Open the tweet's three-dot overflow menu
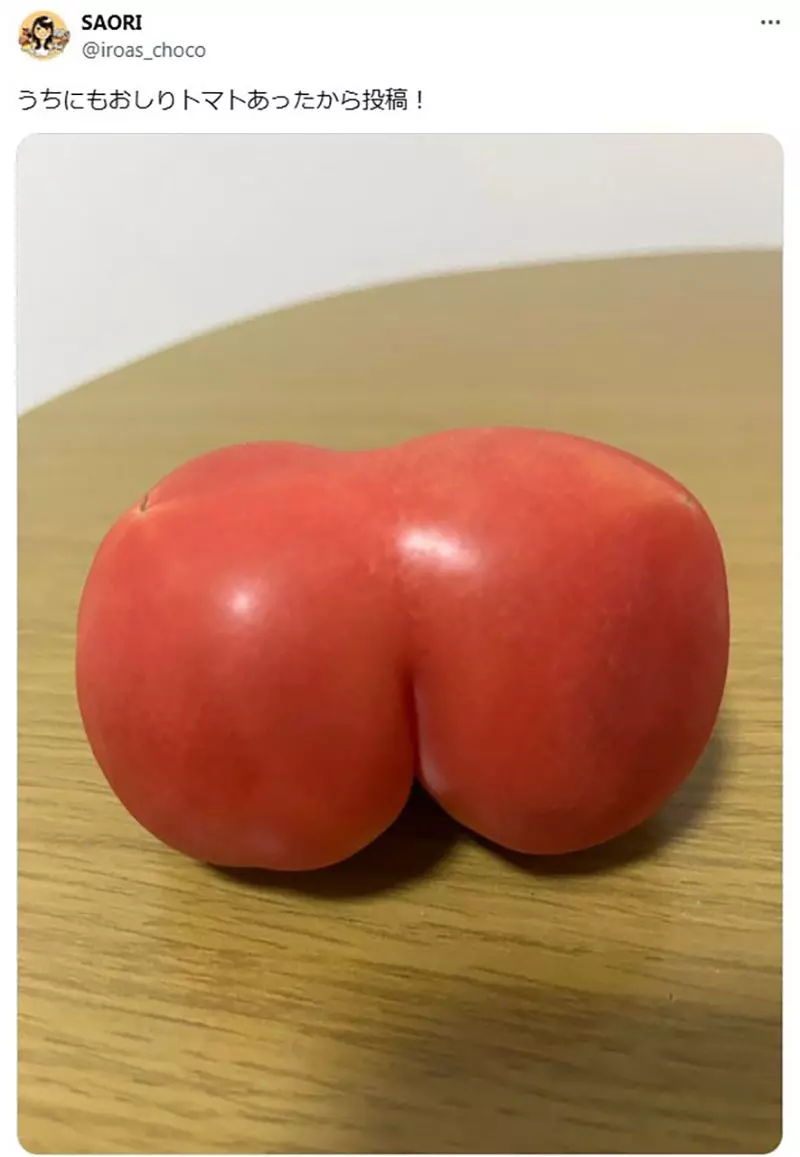Viewport: 800px width, 1157px height. (x=769, y=22)
